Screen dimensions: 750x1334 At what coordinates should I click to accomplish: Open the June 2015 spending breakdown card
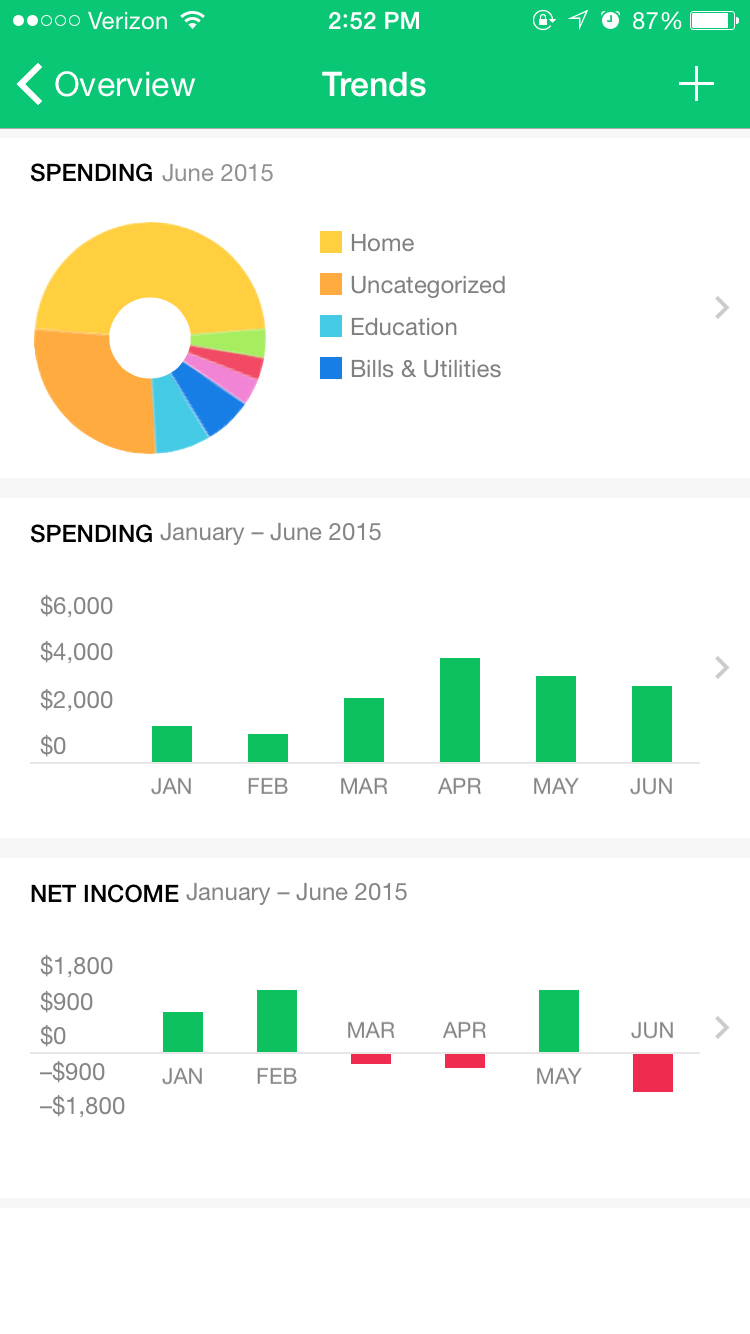click(x=375, y=308)
